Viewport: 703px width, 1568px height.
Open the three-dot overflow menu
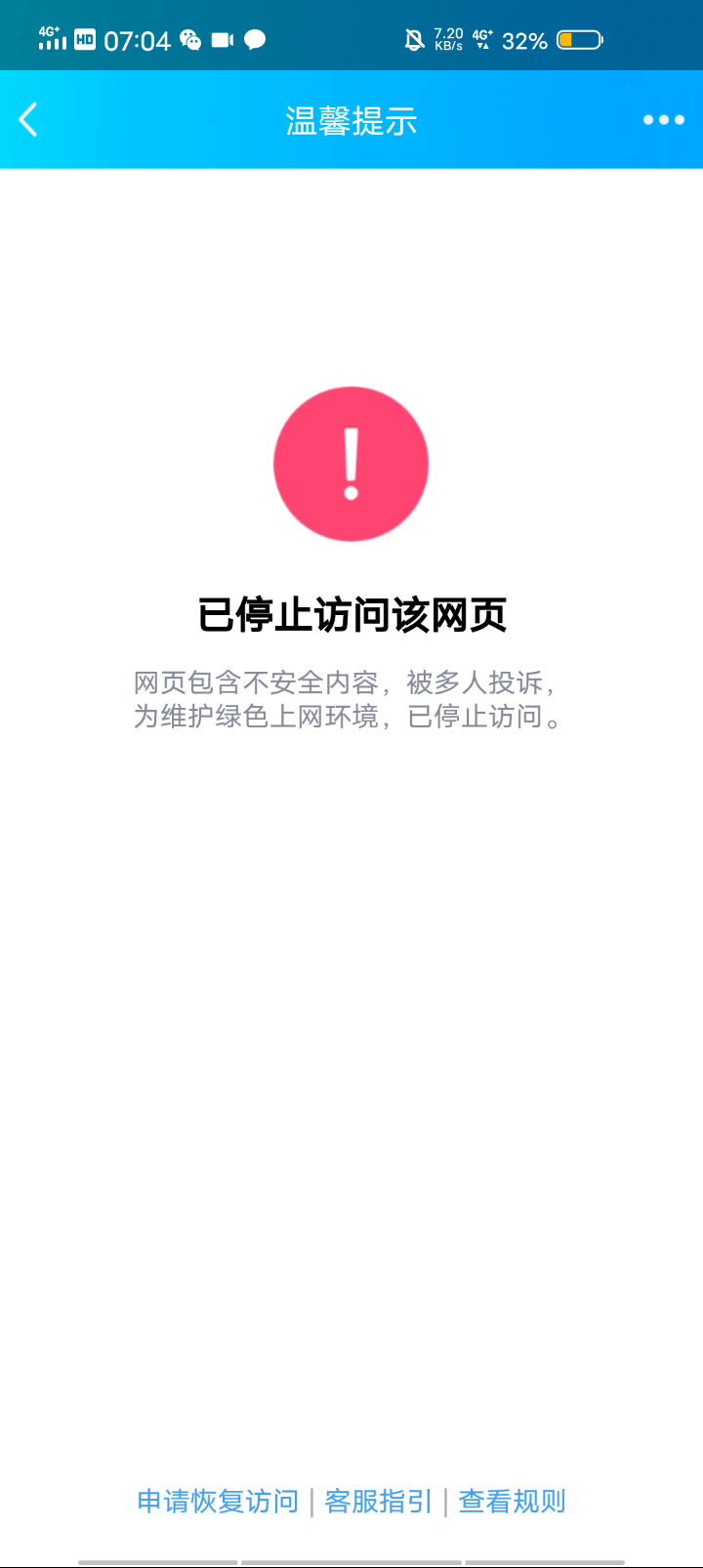coord(664,120)
